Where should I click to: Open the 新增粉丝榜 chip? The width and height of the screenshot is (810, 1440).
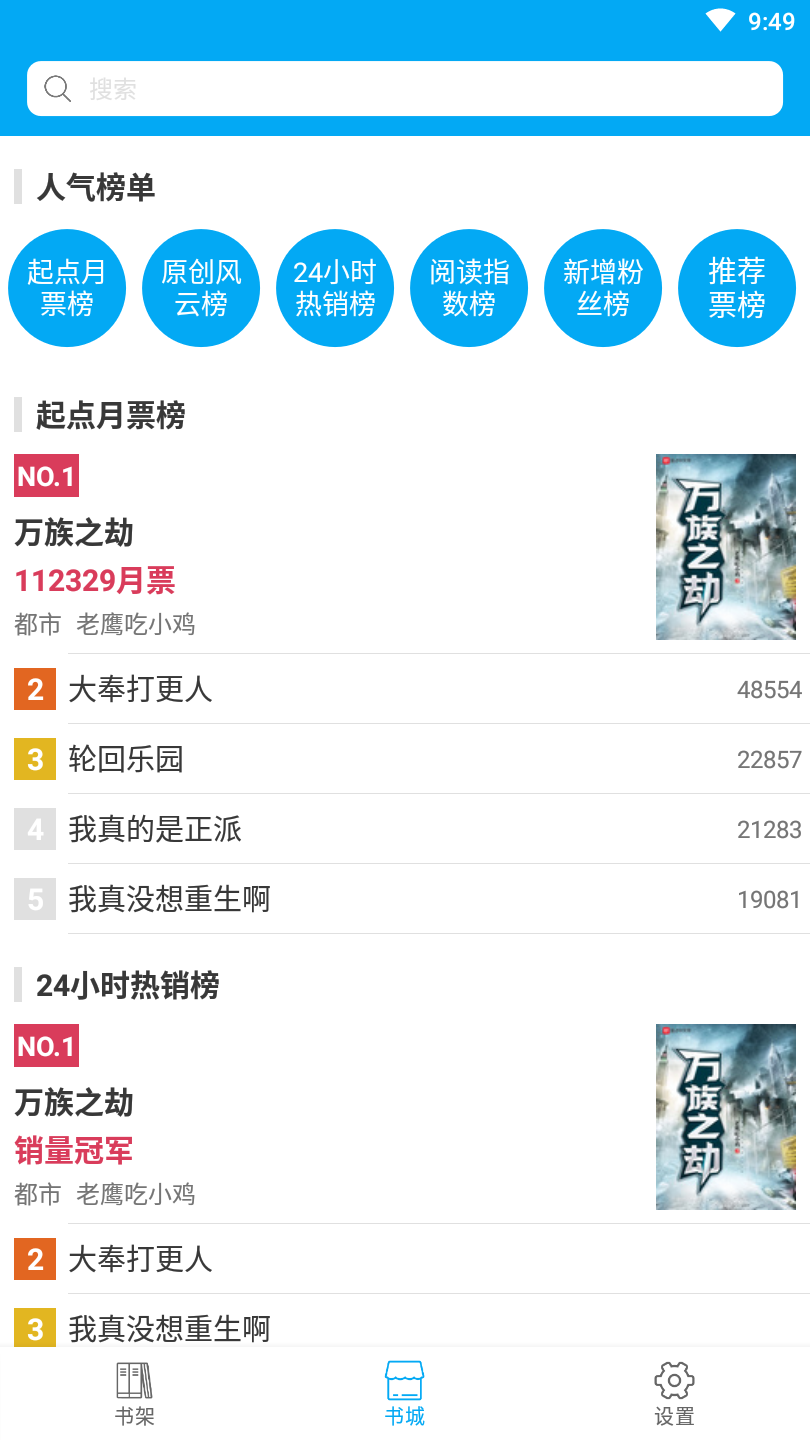pyautogui.click(x=603, y=288)
